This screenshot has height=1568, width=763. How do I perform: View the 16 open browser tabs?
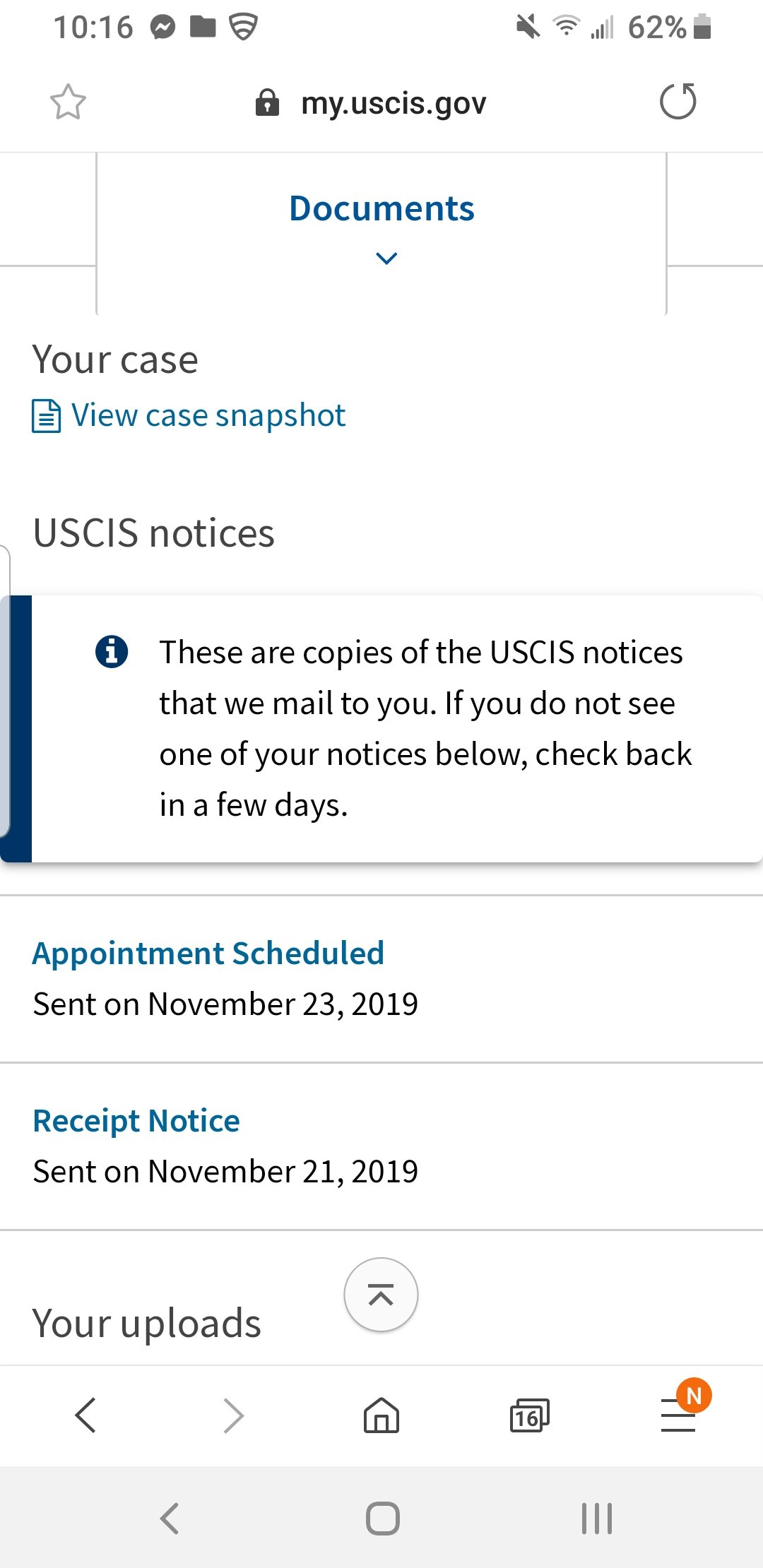click(x=529, y=1415)
